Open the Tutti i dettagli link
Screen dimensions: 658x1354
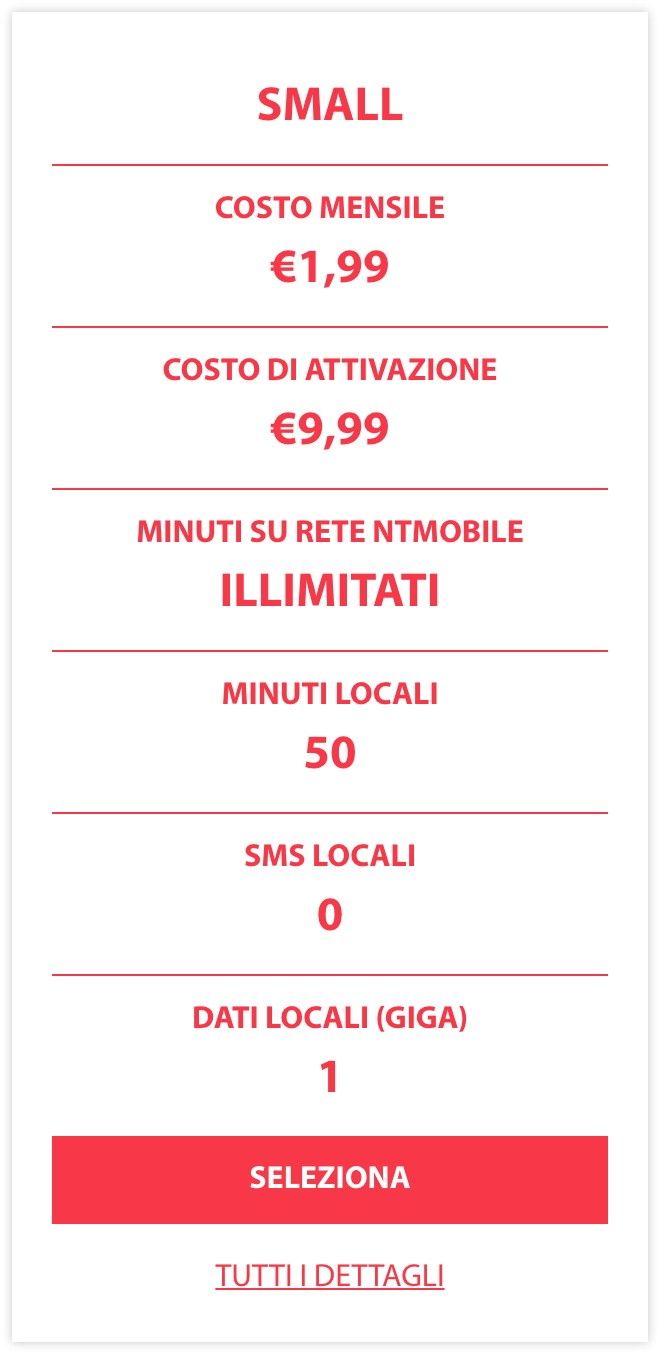tap(329, 1276)
